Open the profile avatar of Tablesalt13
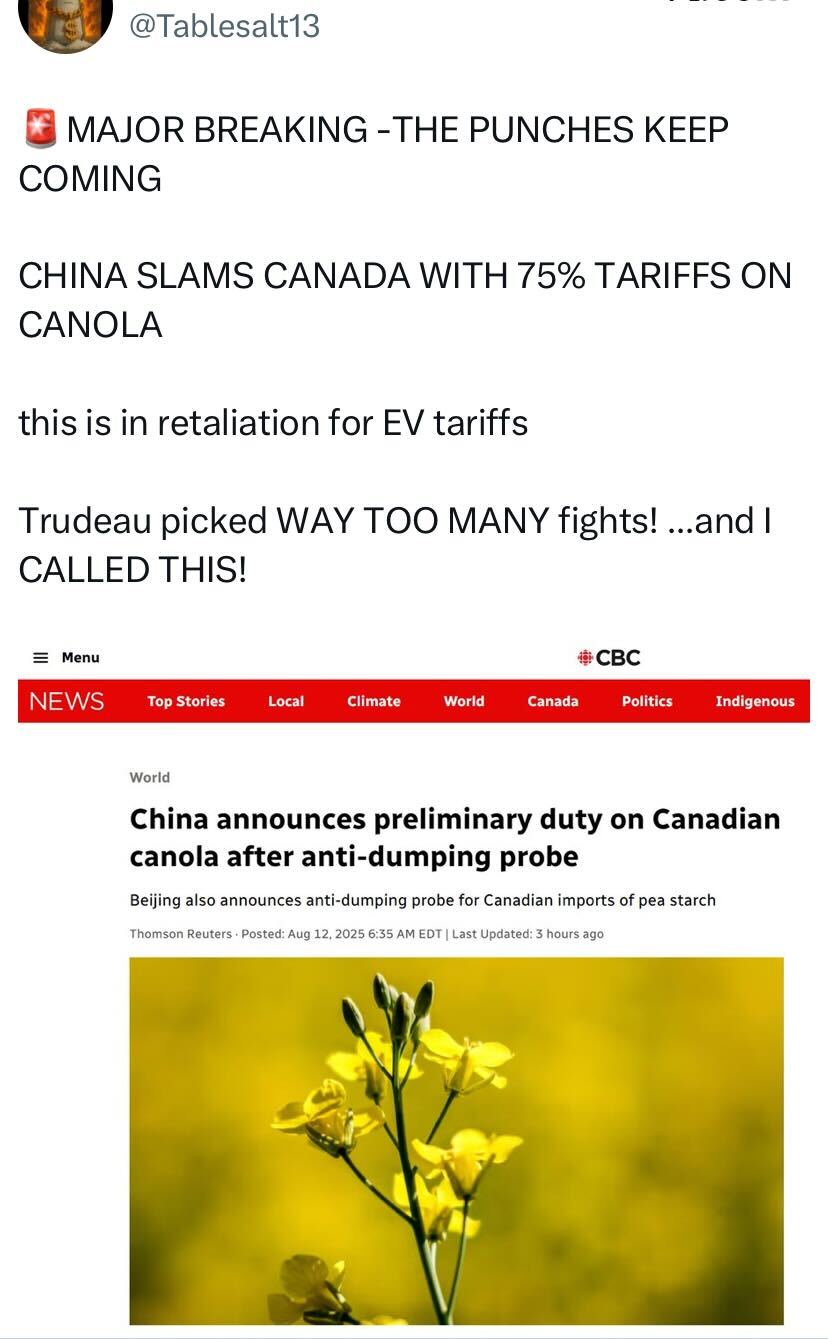This screenshot has height=1339, width=828. tap(65, 22)
